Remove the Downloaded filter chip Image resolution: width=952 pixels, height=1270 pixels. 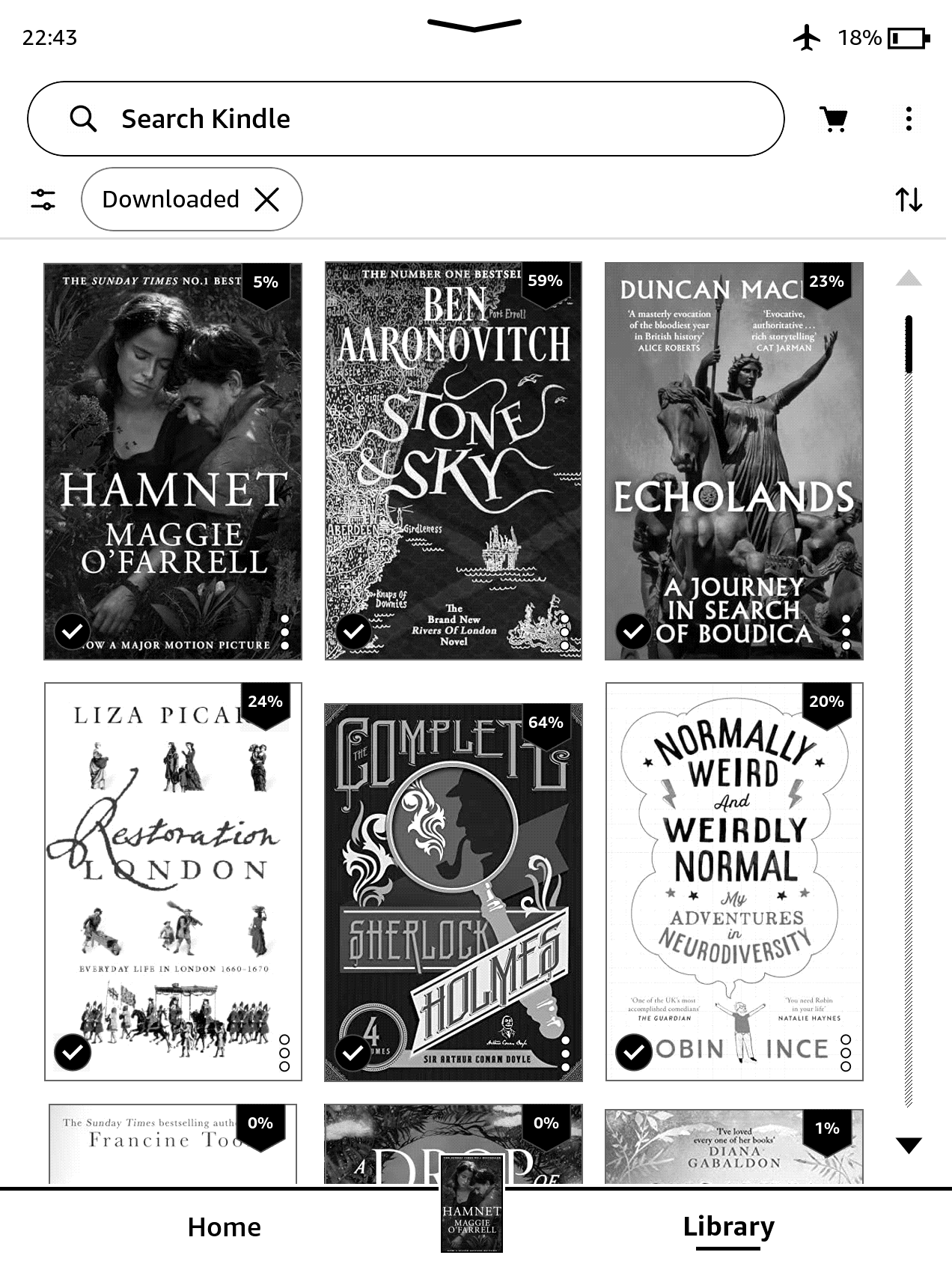266,199
